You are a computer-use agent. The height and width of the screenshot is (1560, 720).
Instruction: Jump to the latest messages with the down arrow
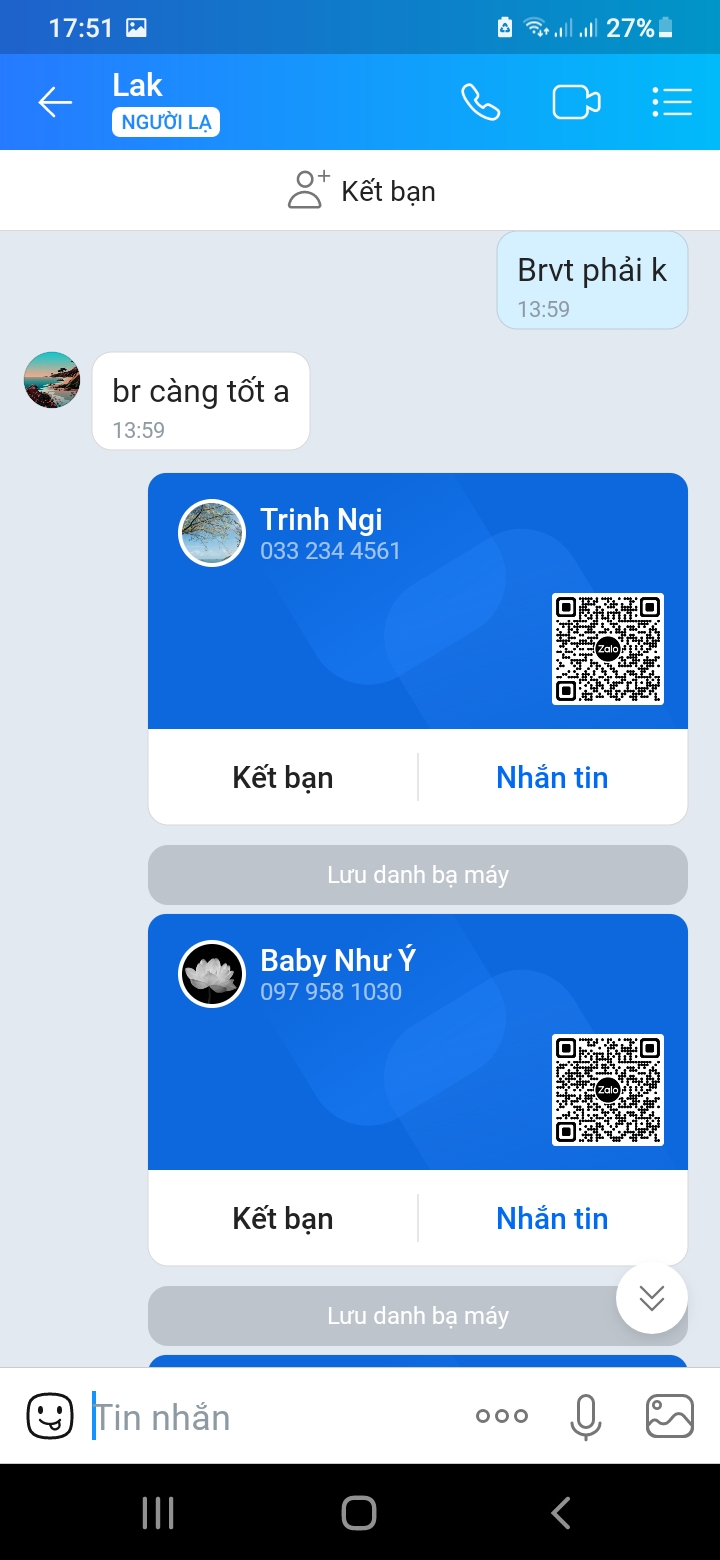click(652, 1298)
